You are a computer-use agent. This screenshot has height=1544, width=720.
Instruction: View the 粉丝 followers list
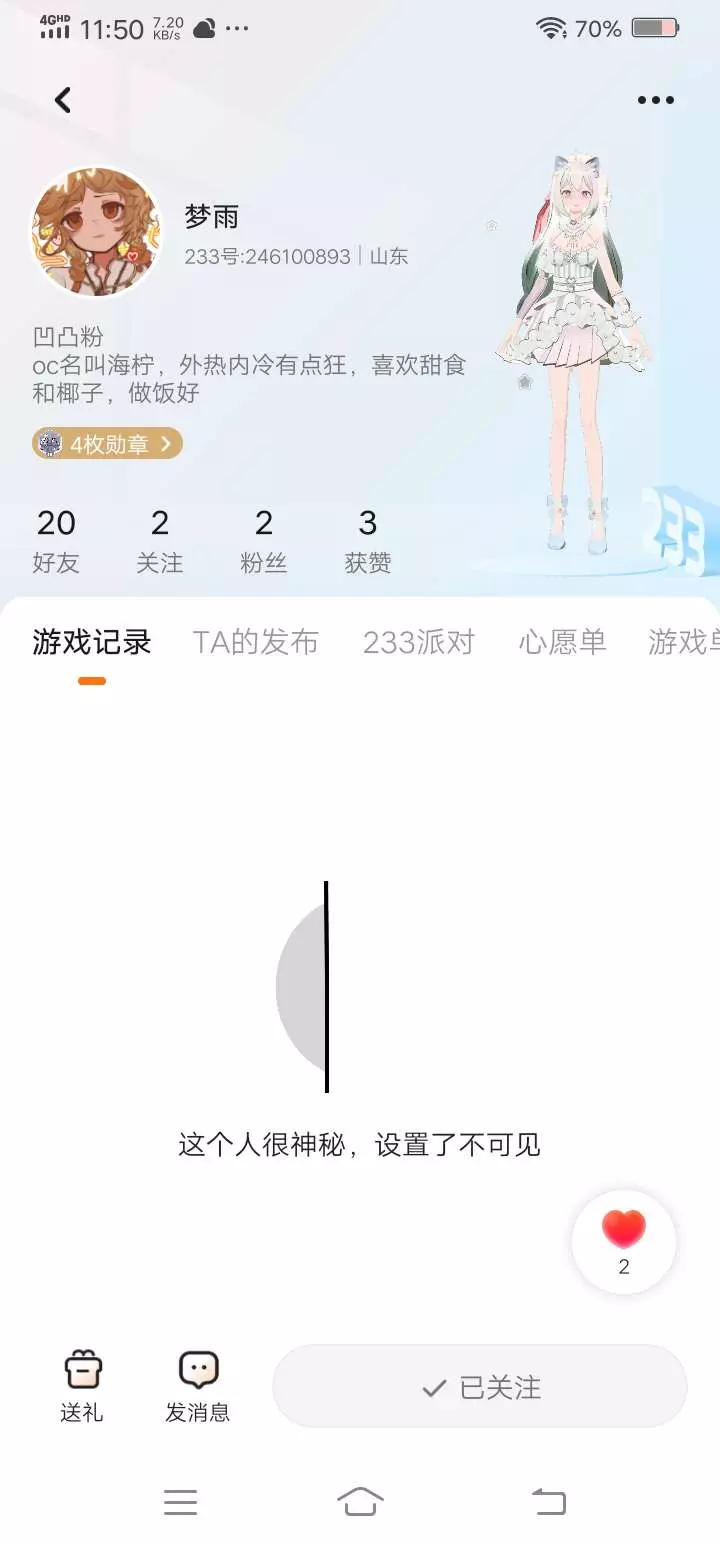[x=264, y=540]
